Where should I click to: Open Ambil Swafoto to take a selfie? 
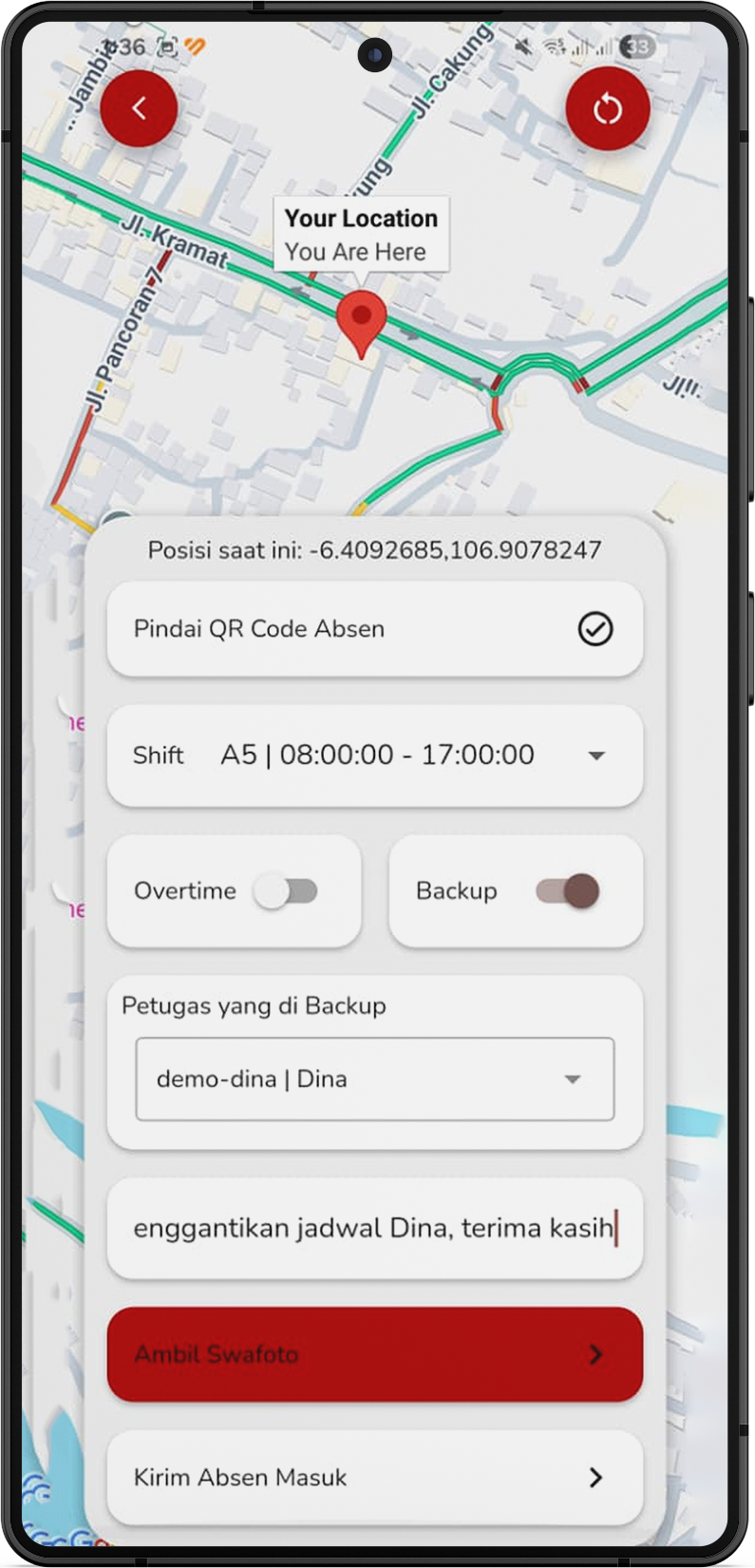pos(374,1354)
